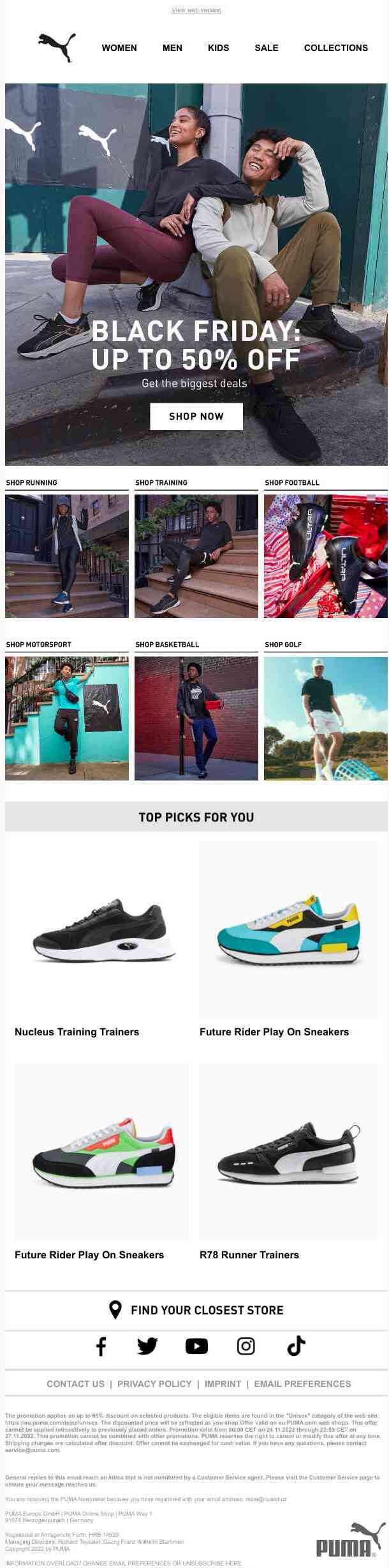Tap Find Your Closest Store
389x1568 pixels.
tap(196, 1311)
